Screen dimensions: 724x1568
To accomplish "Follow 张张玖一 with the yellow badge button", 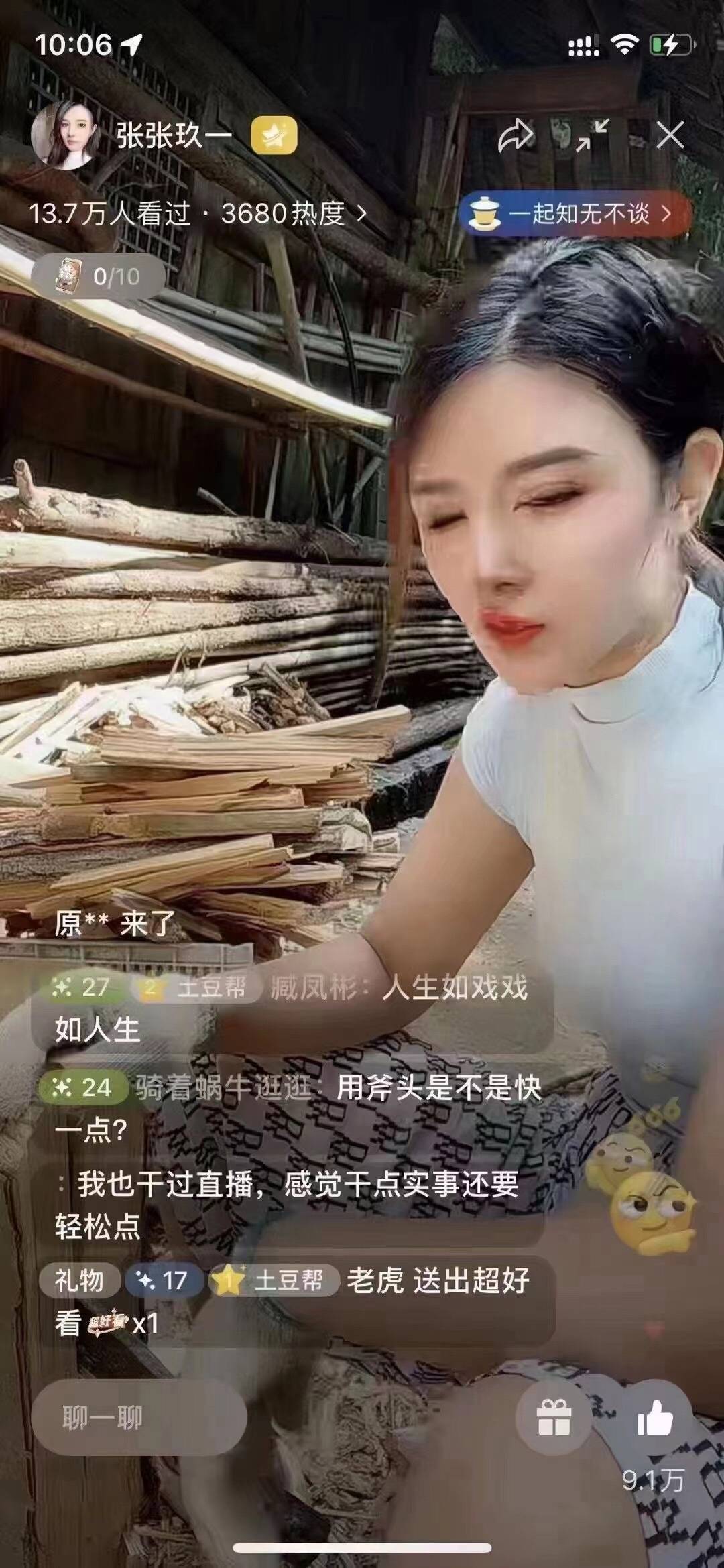I will click(x=274, y=135).
